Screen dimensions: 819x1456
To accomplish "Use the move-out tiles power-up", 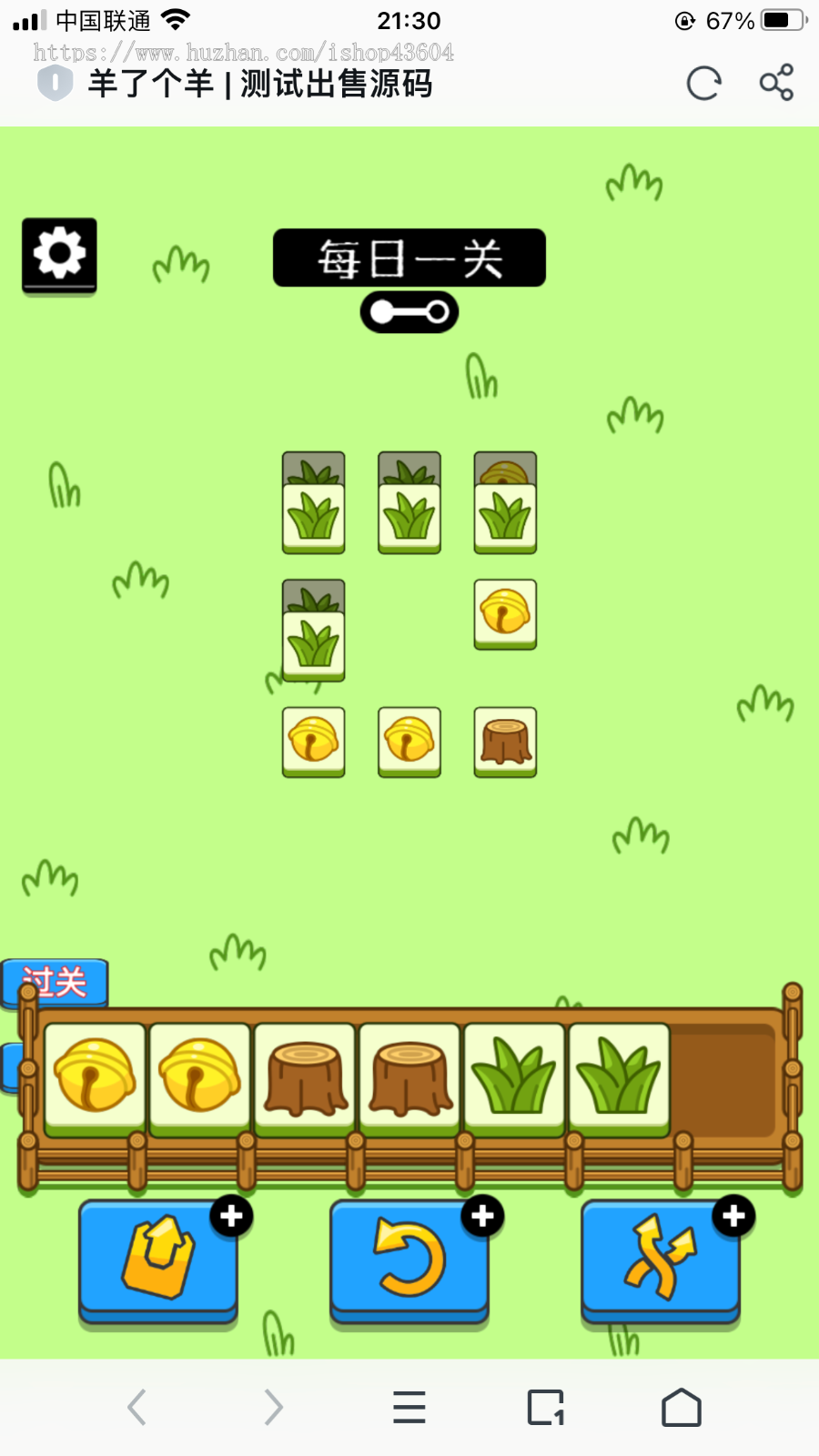I will click(x=158, y=1258).
